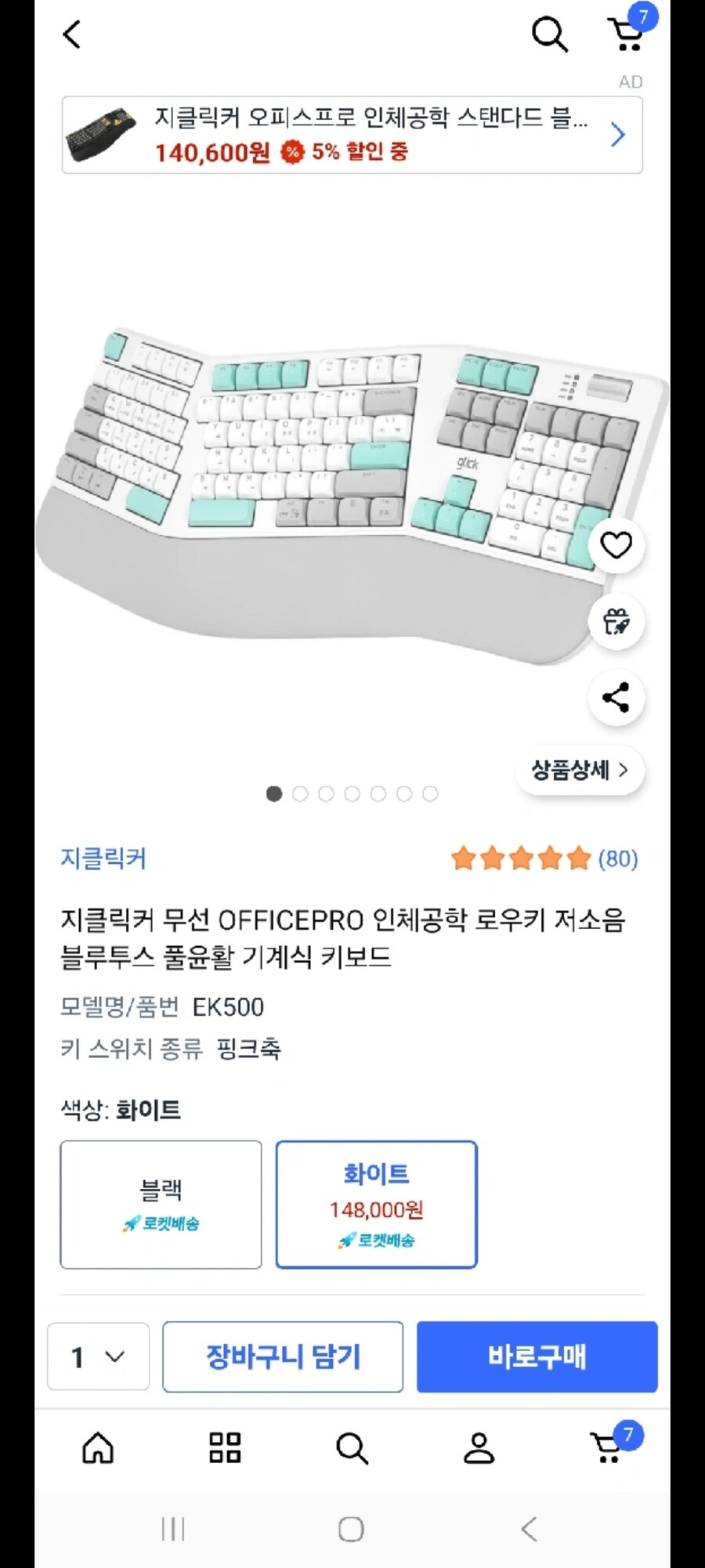
Task: View the 80 star reviews
Action: point(544,859)
